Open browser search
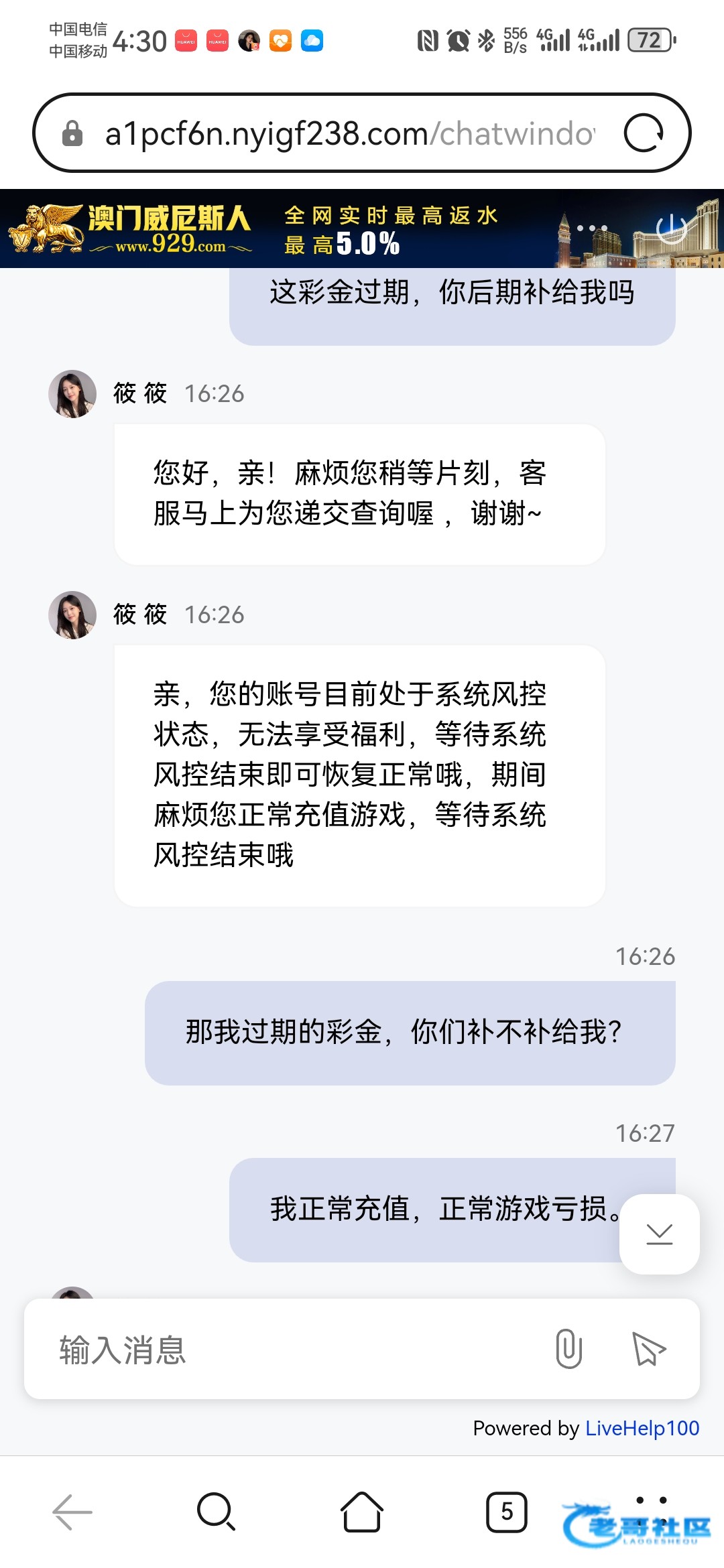The height and width of the screenshot is (1568, 724). click(217, 1512)
